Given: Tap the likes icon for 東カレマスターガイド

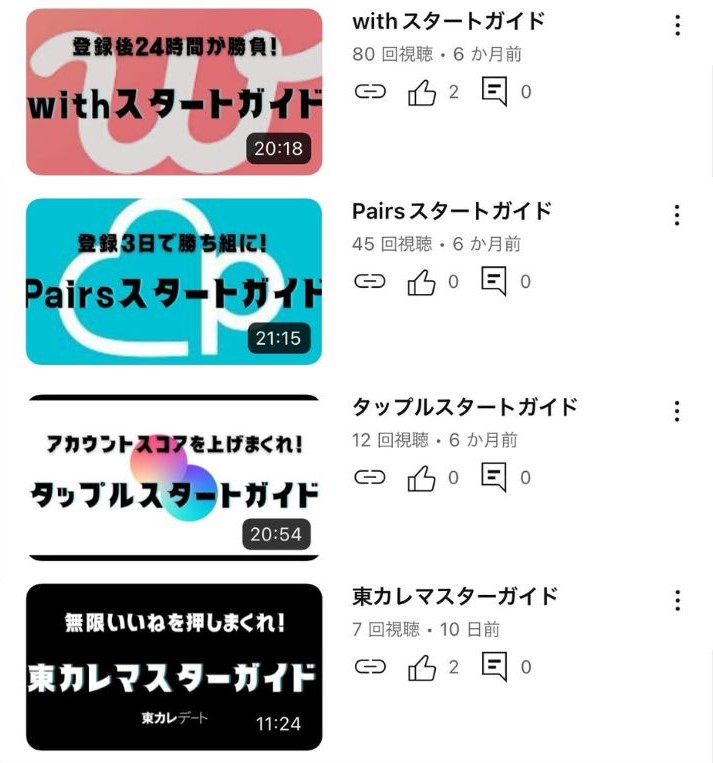Looking at the screenshot, I should [x=423, y=667].
